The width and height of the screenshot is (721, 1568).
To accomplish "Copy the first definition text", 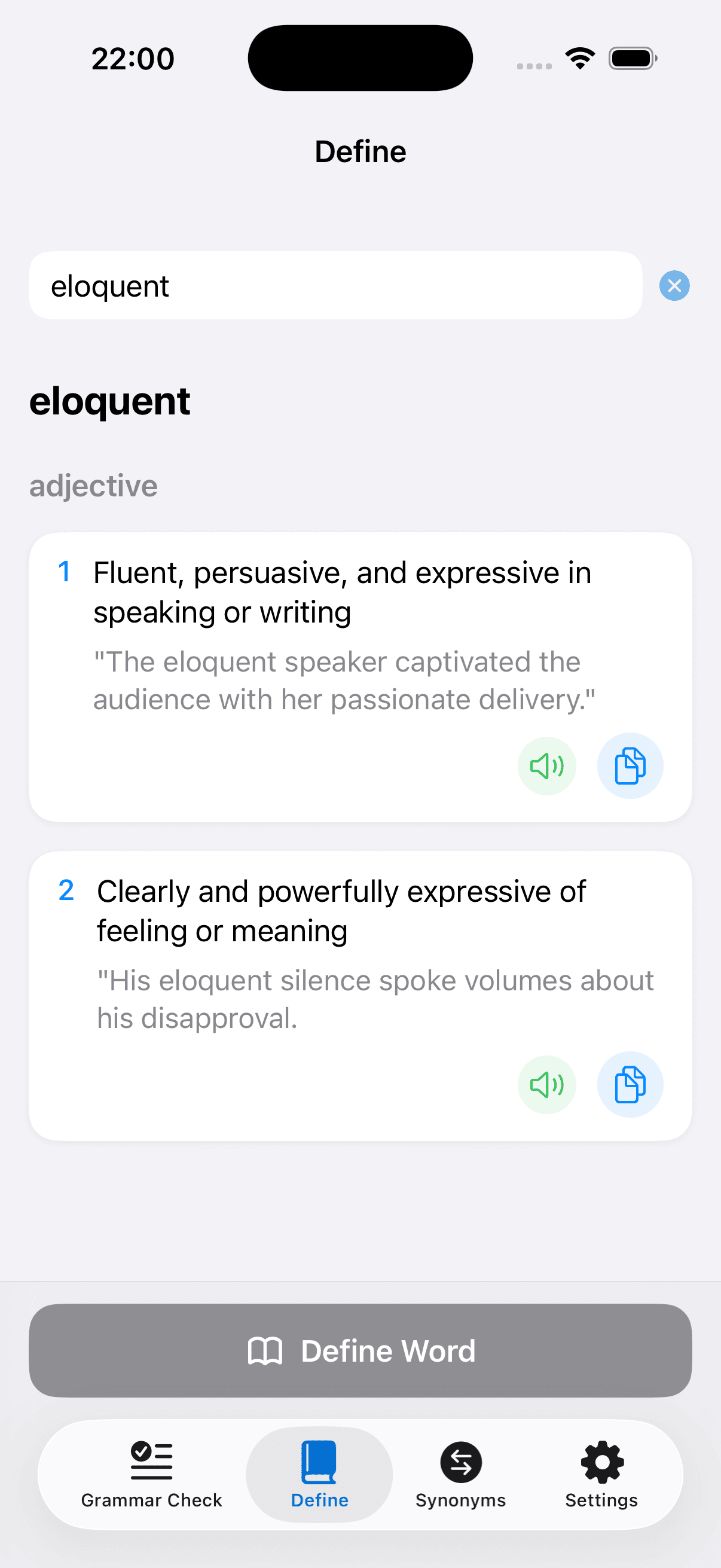I will point(630,765).
